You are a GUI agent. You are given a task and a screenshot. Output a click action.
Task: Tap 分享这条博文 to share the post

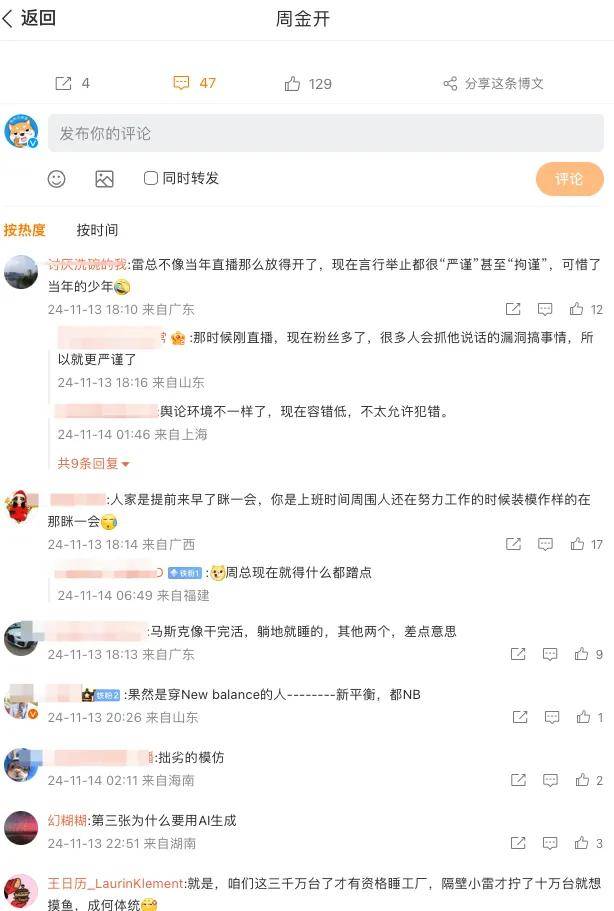494,84
